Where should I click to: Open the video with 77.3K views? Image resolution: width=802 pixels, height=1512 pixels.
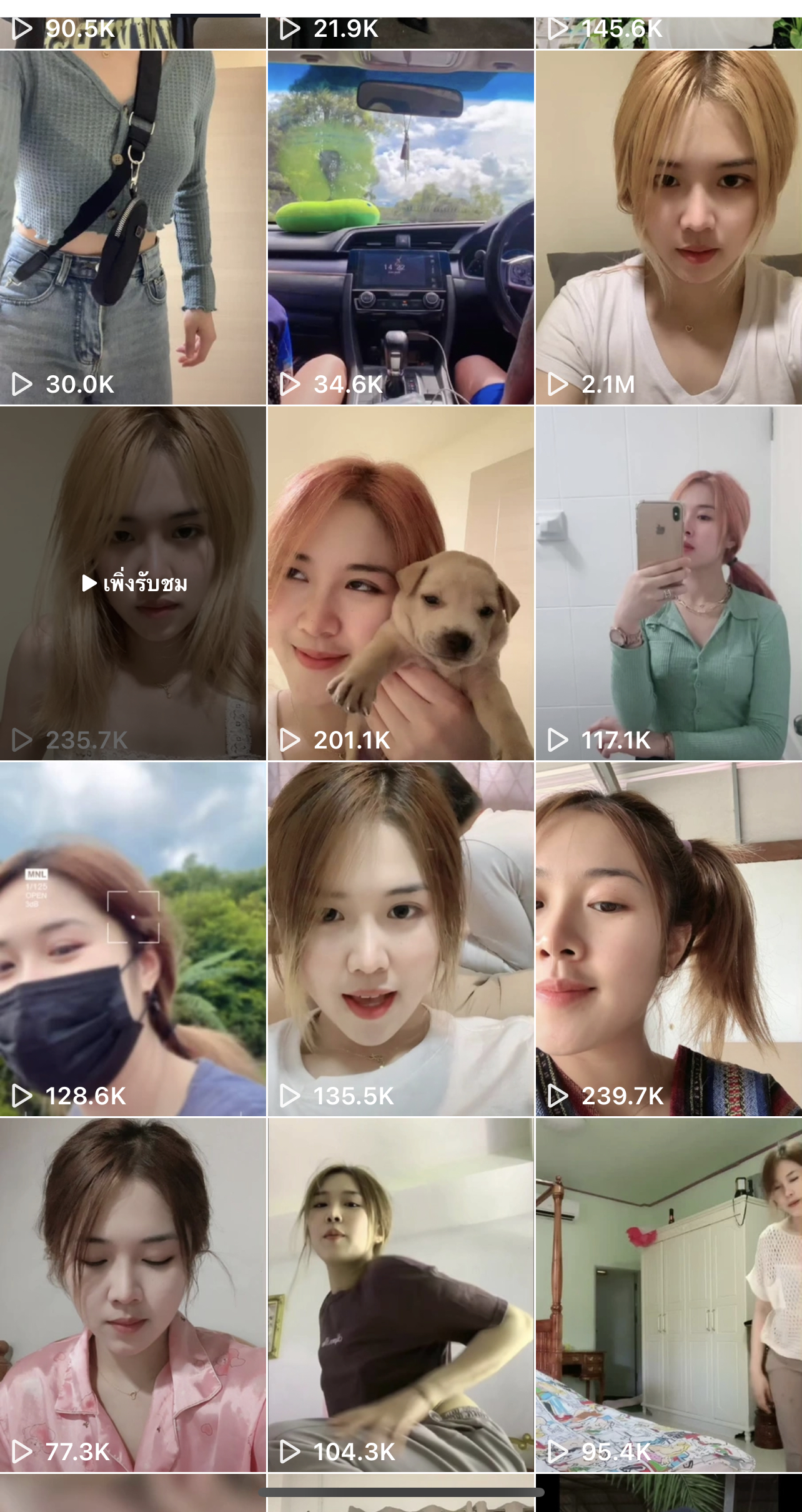click(133, 1295)
